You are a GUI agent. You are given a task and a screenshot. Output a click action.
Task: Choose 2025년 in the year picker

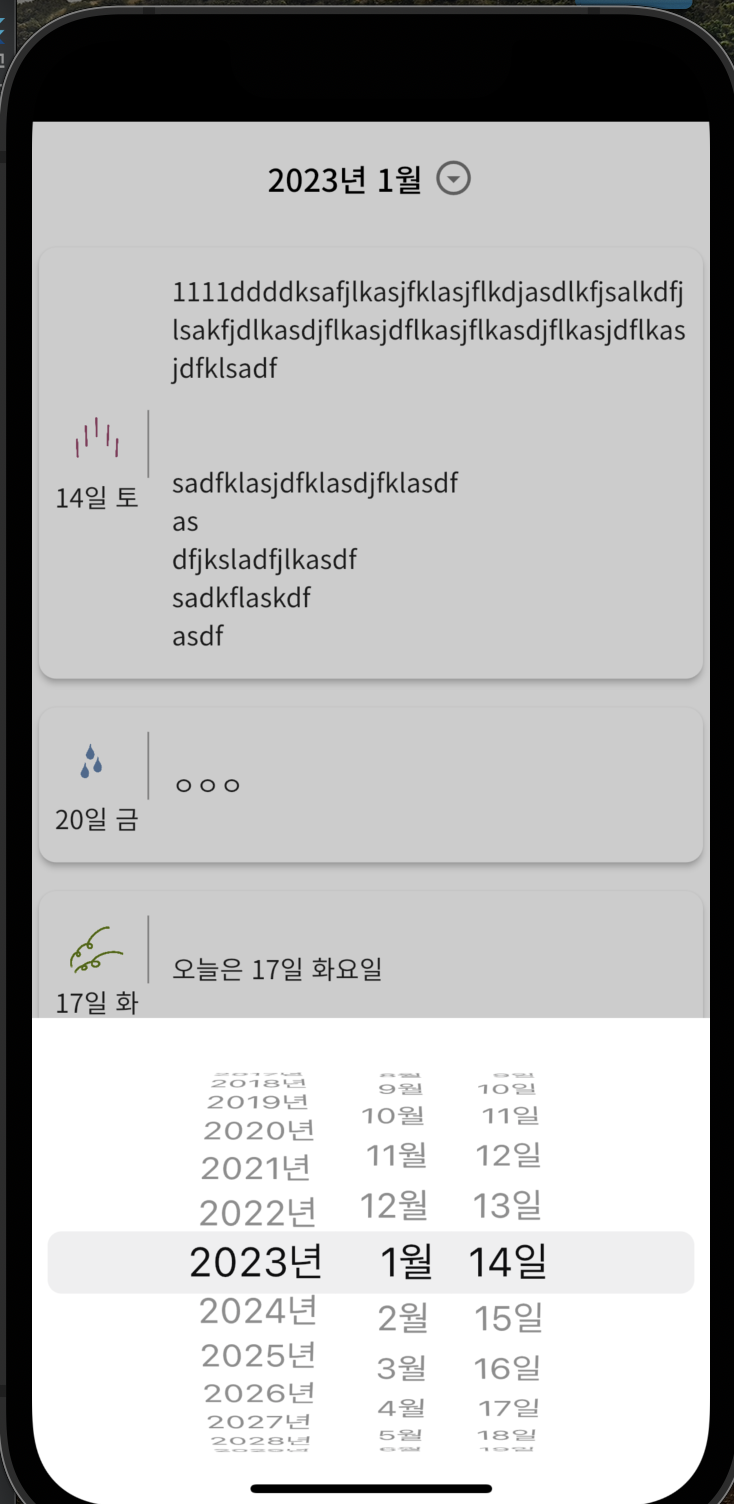coord(258,1356)
